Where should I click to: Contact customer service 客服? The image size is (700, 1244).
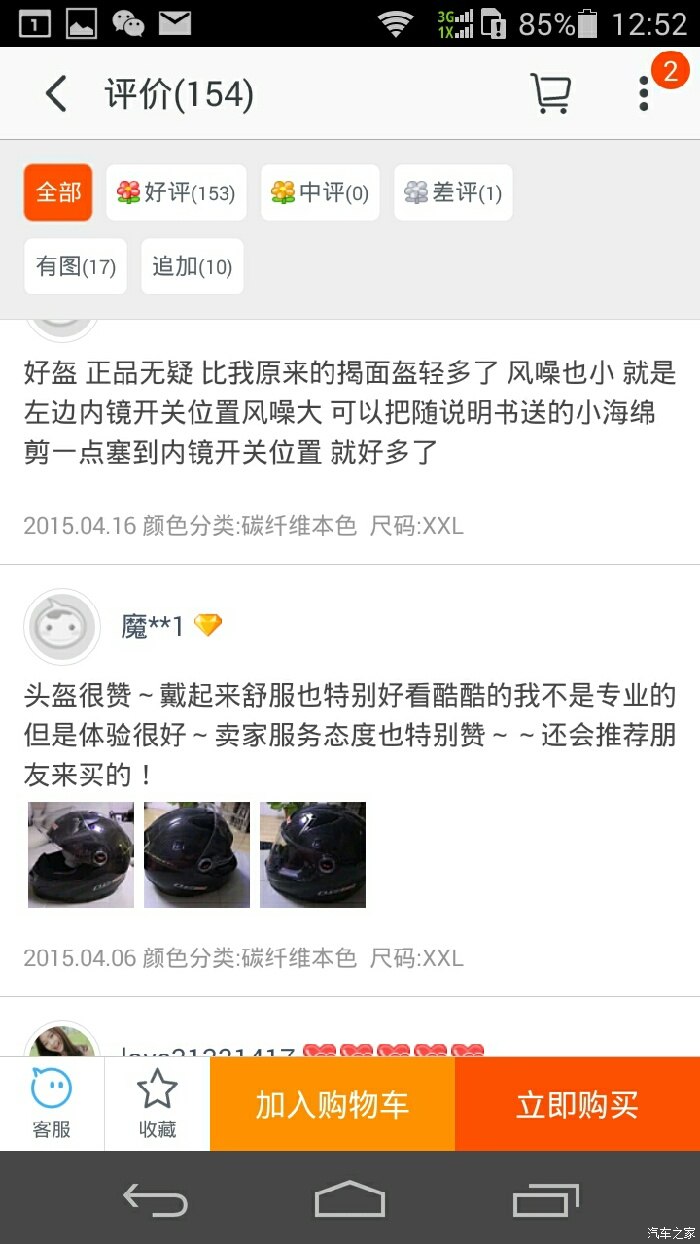click(x=51, y=1103)
